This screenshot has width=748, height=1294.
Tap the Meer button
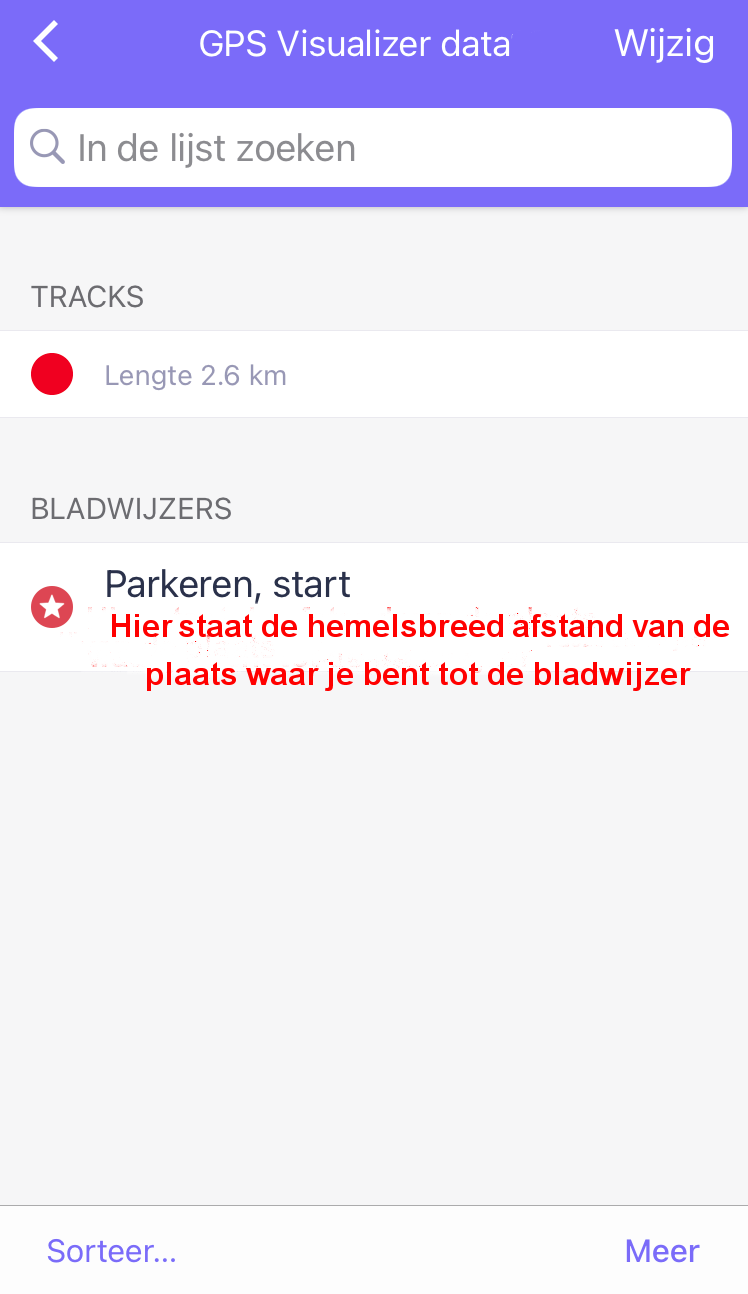click(x=662, y=1250)
